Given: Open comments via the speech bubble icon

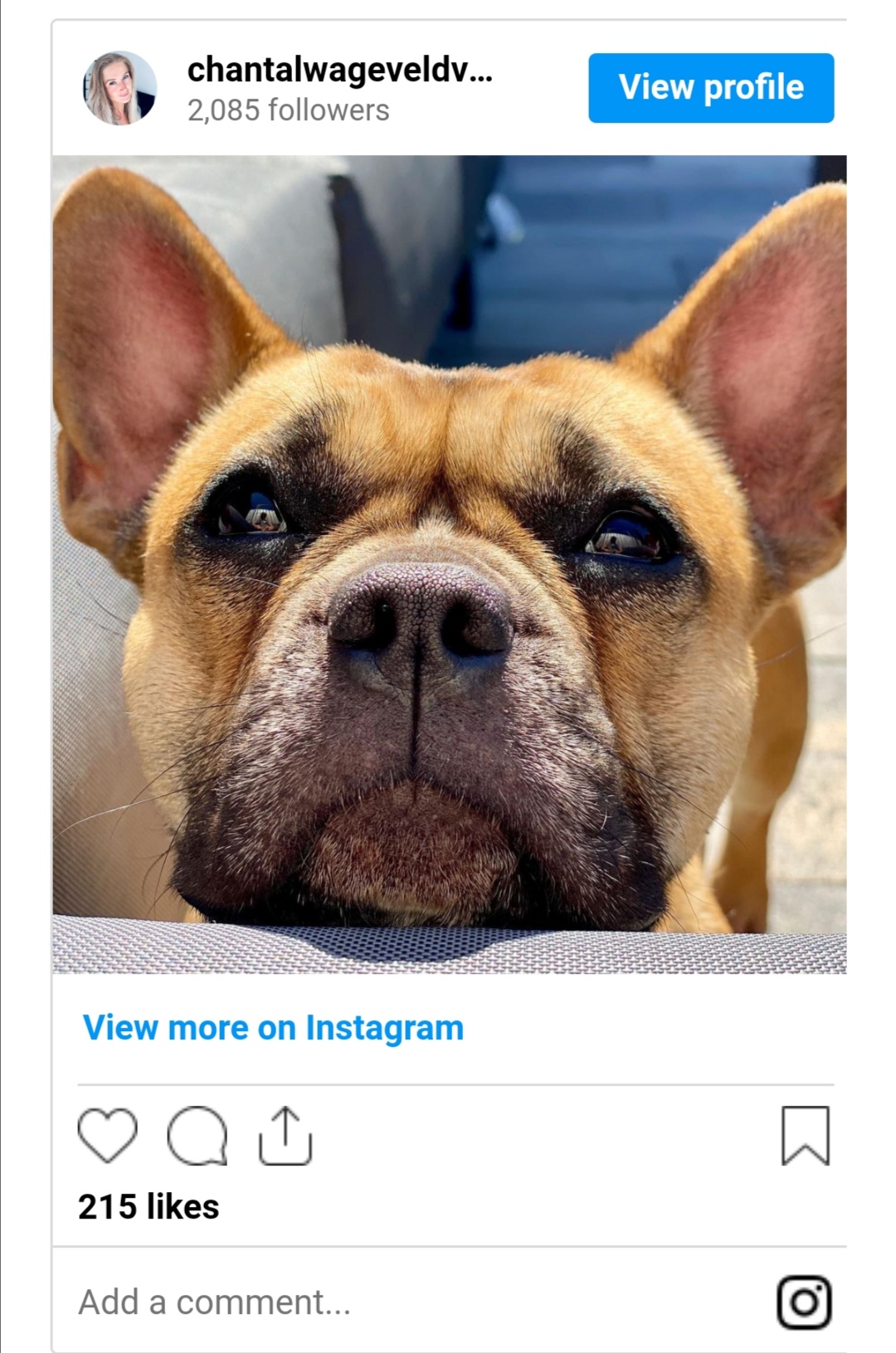Looking at the screenshot, I should [197, 1135].
